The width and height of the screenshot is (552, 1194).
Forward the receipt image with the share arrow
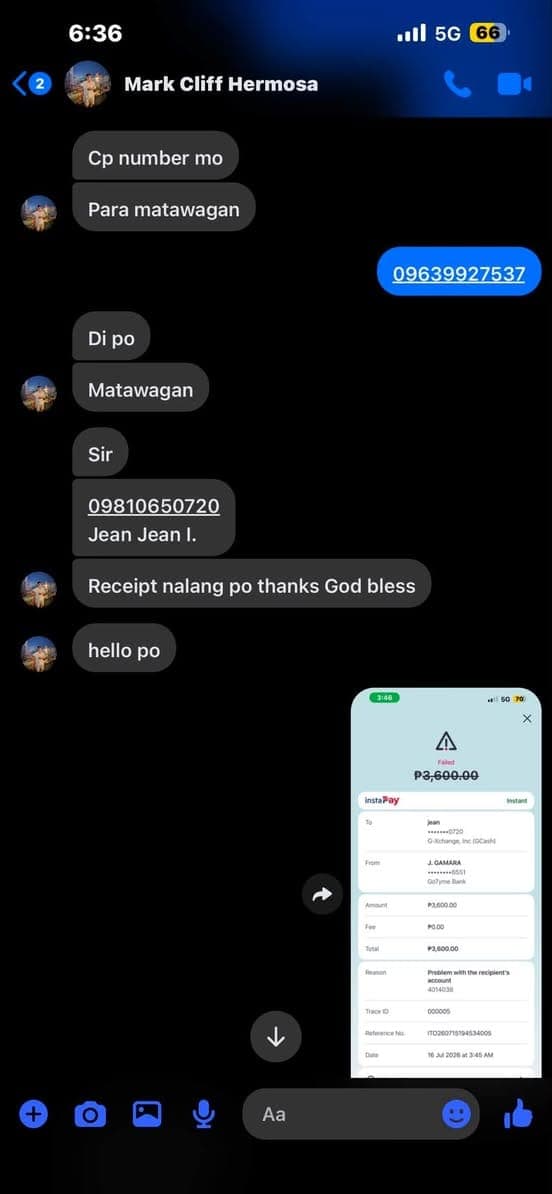[x=322, y=895]
